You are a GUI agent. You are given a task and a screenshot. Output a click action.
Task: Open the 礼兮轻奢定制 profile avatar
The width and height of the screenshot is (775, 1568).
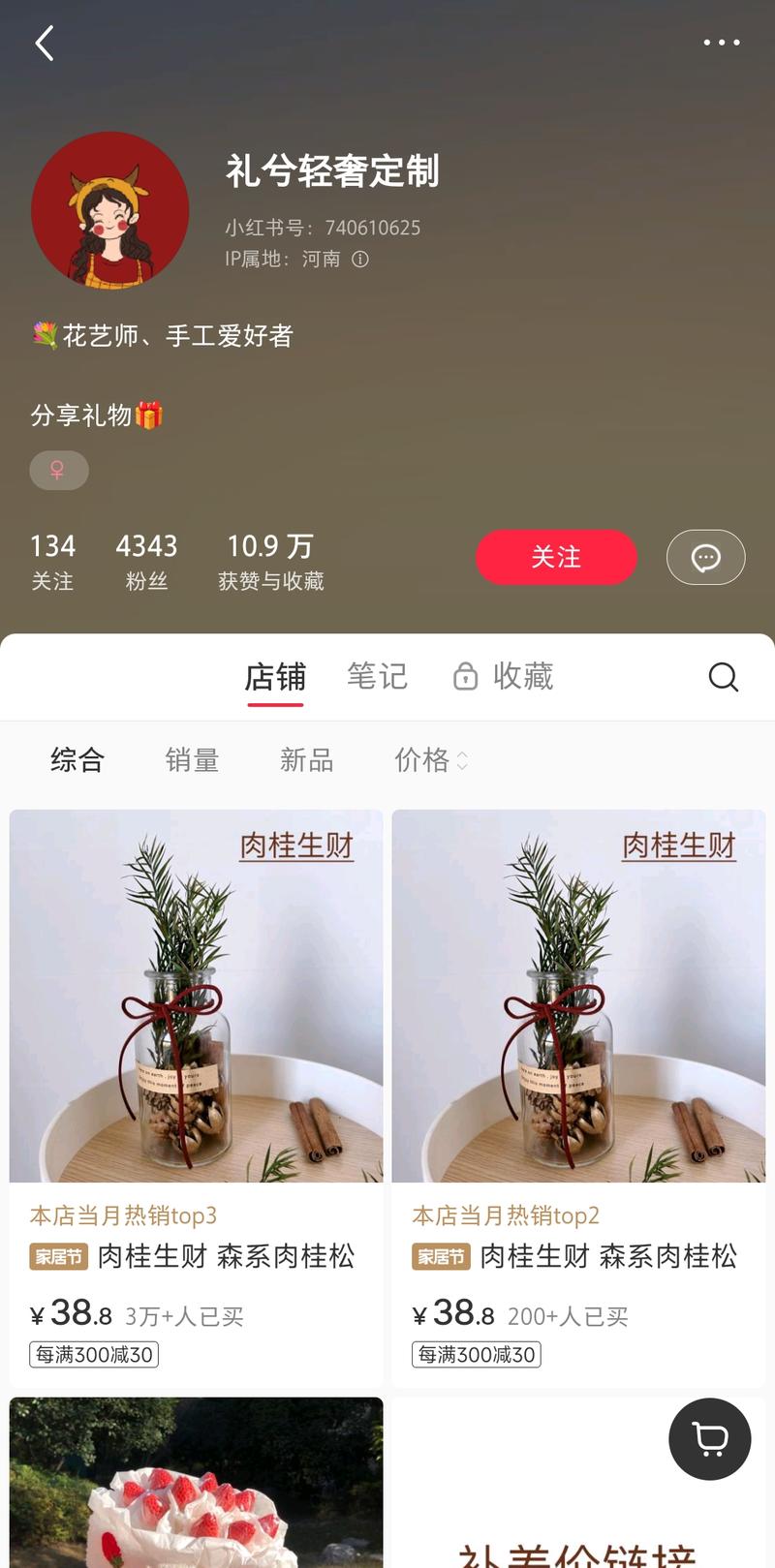click(109, 210)
